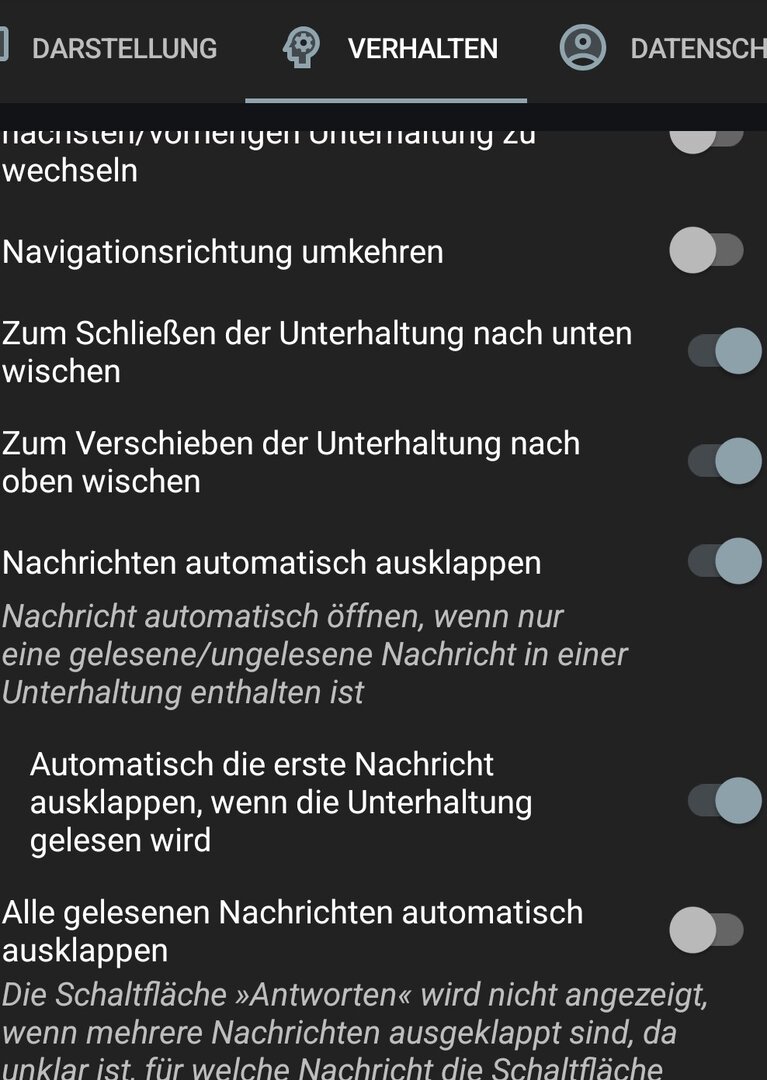Enable Alle gelesenen Nachrichten automatisch ausklappen
This screenshot has width=767, height=1080.
707,930
